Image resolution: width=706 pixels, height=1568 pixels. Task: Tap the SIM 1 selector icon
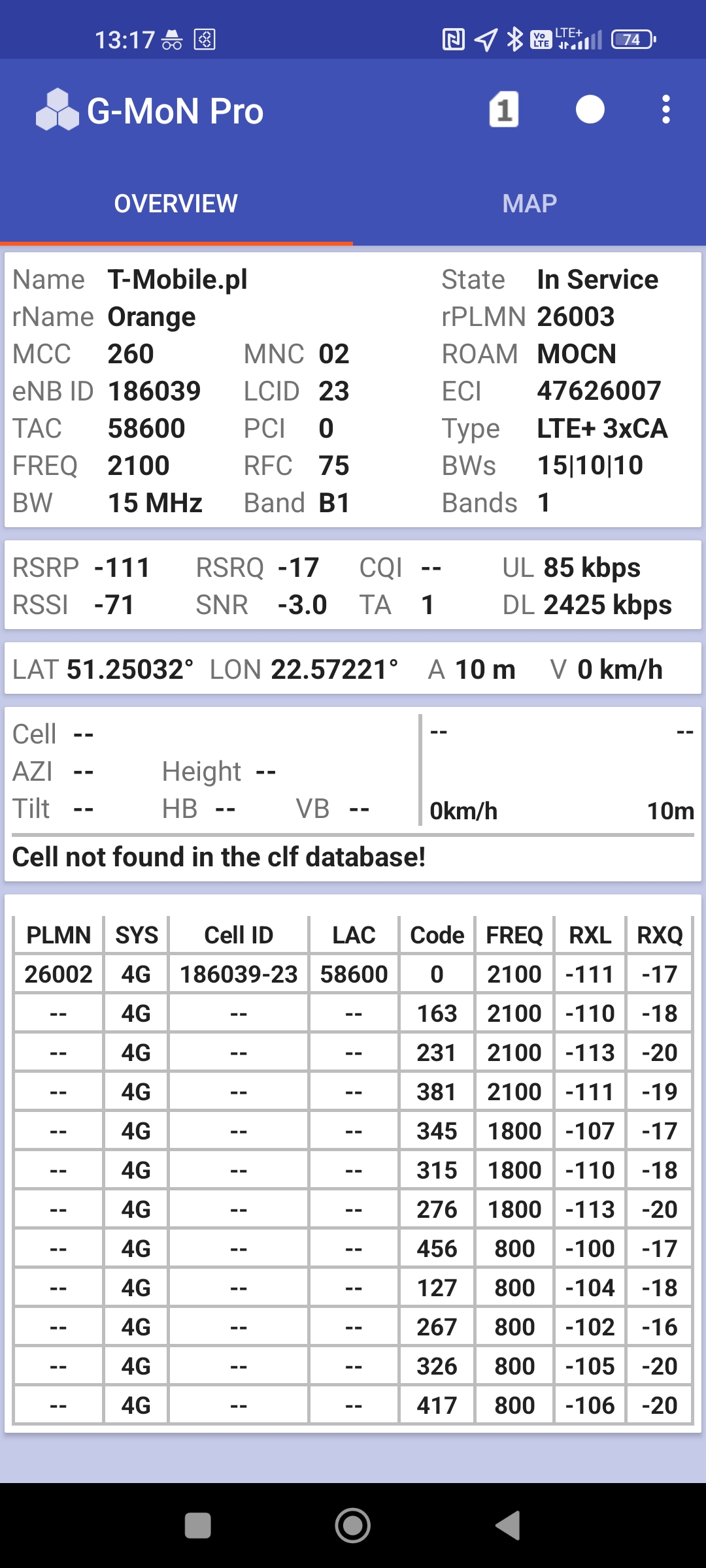point(504,110)
